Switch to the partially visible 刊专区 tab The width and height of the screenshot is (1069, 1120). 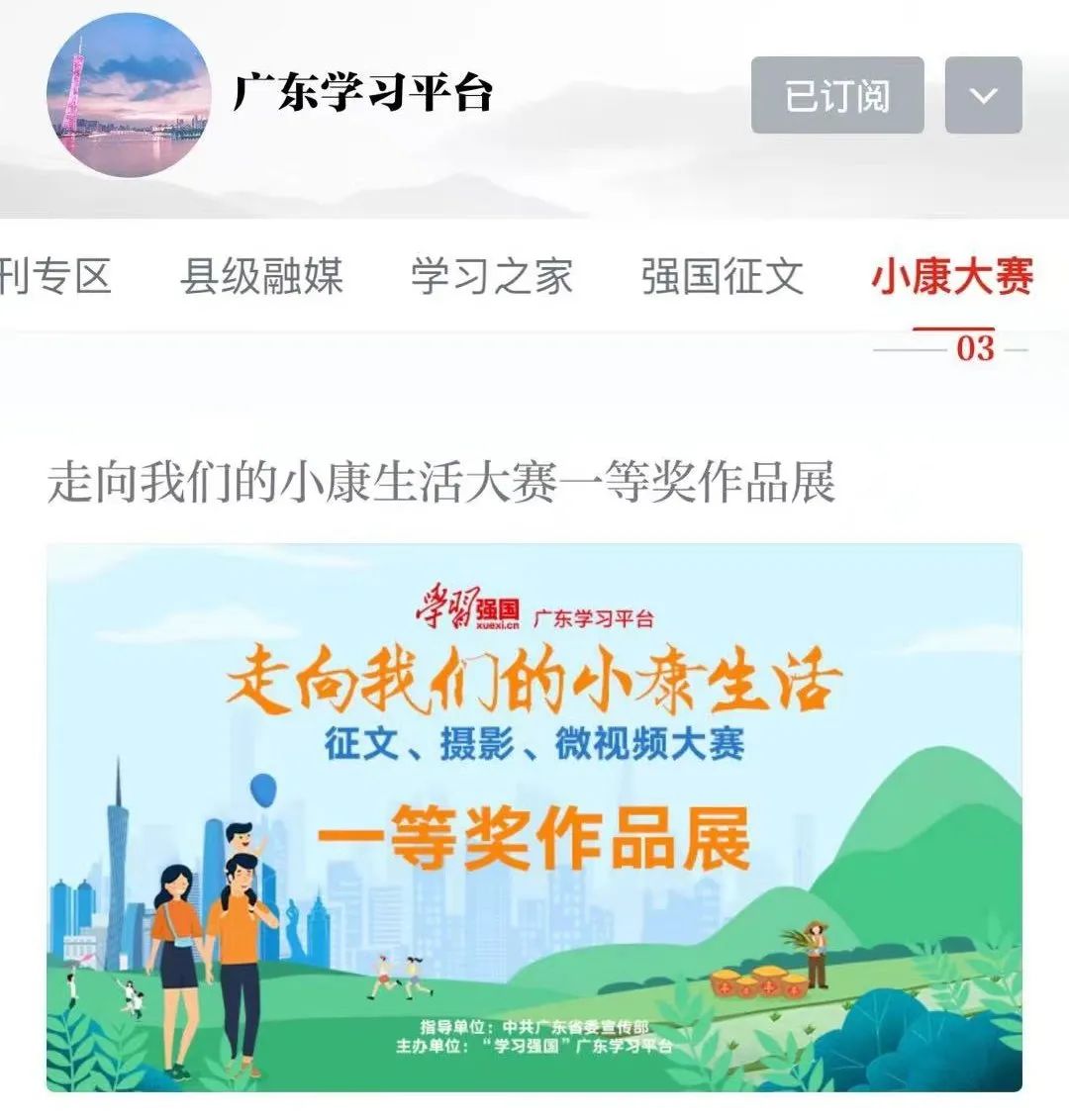tap(54, 276)
